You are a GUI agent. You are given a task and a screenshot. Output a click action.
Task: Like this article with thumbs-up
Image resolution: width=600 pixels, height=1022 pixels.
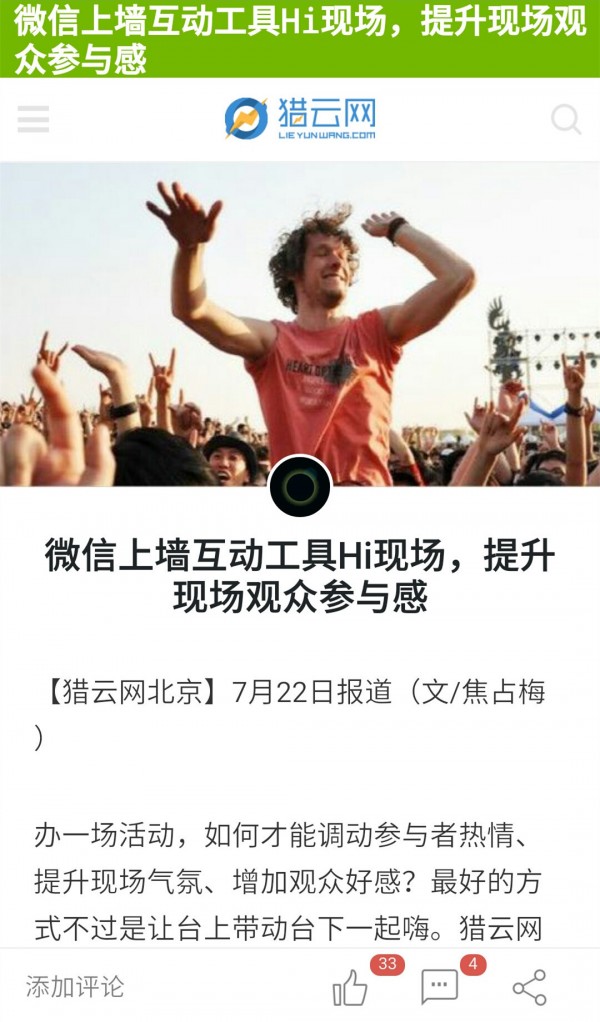350,989
